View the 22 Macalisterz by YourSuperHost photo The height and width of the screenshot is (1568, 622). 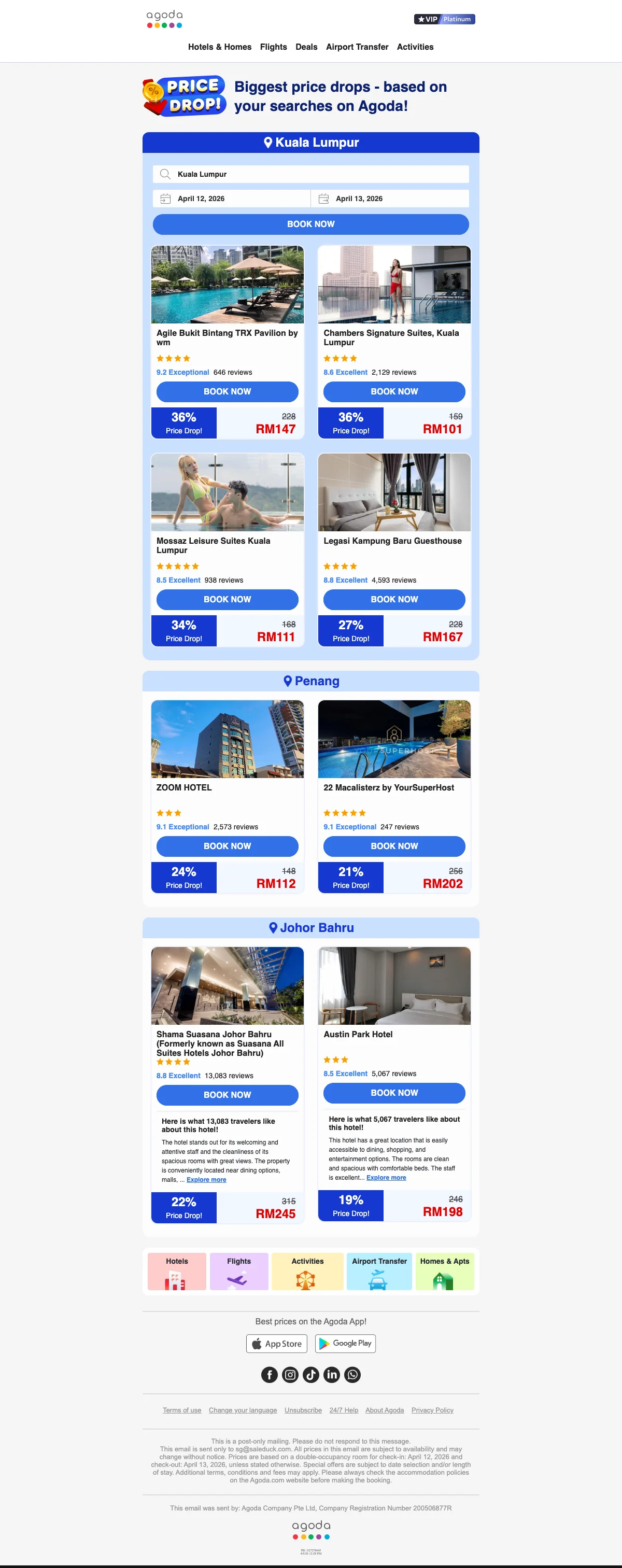(x=394, y=738)
